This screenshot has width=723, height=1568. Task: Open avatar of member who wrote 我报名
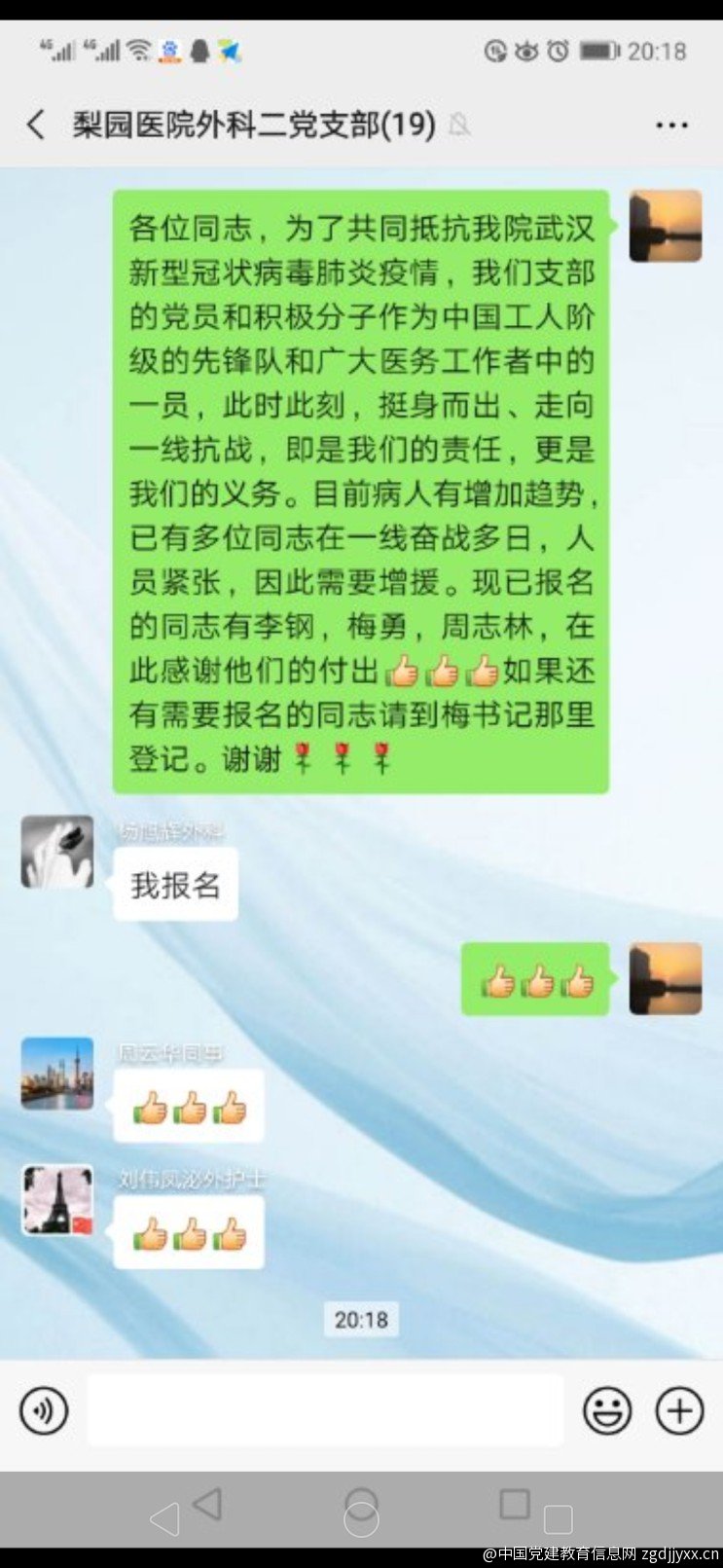point(57,853)
